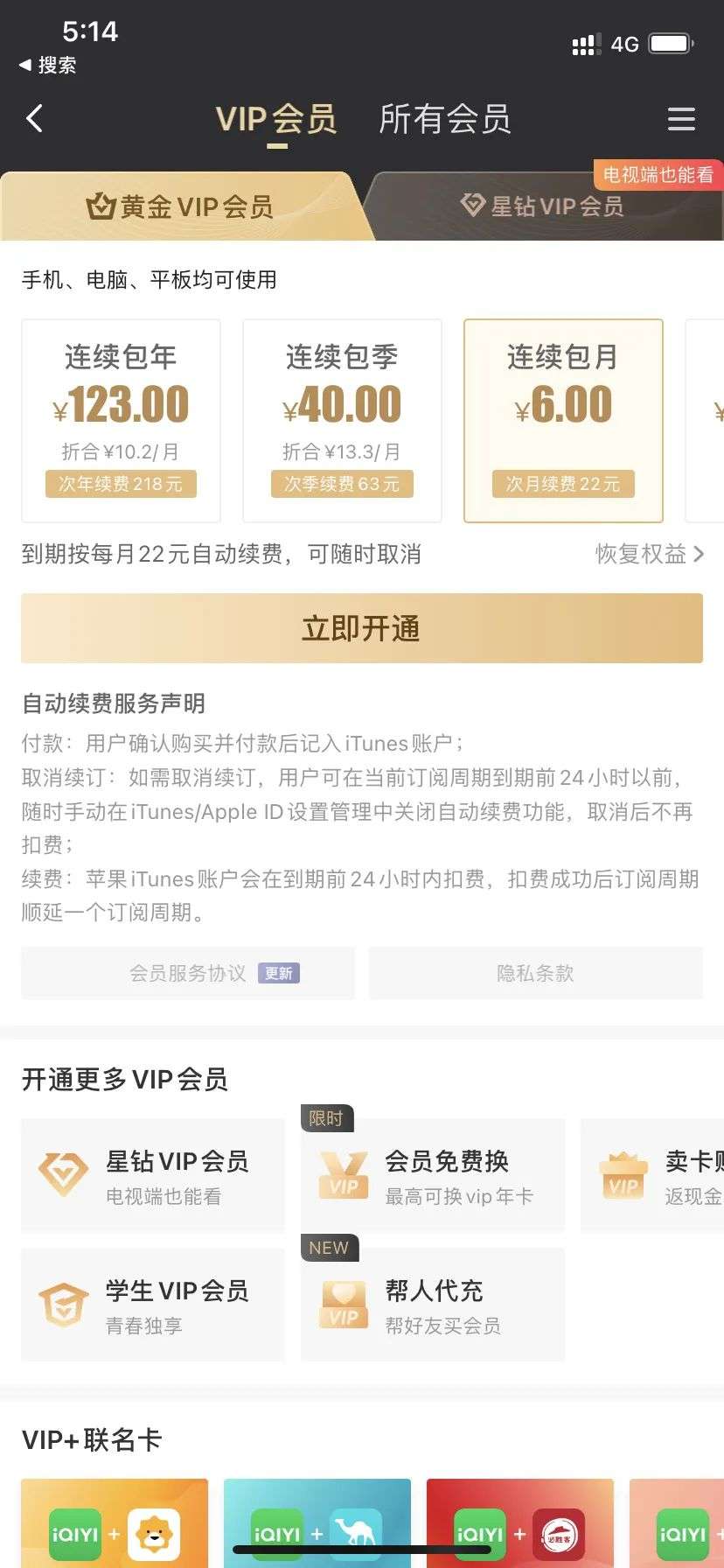Viewport: 724px width, 1568px height.
Task: Switch to the 星钻VIP会员 tab
Action: click(542, 206)
